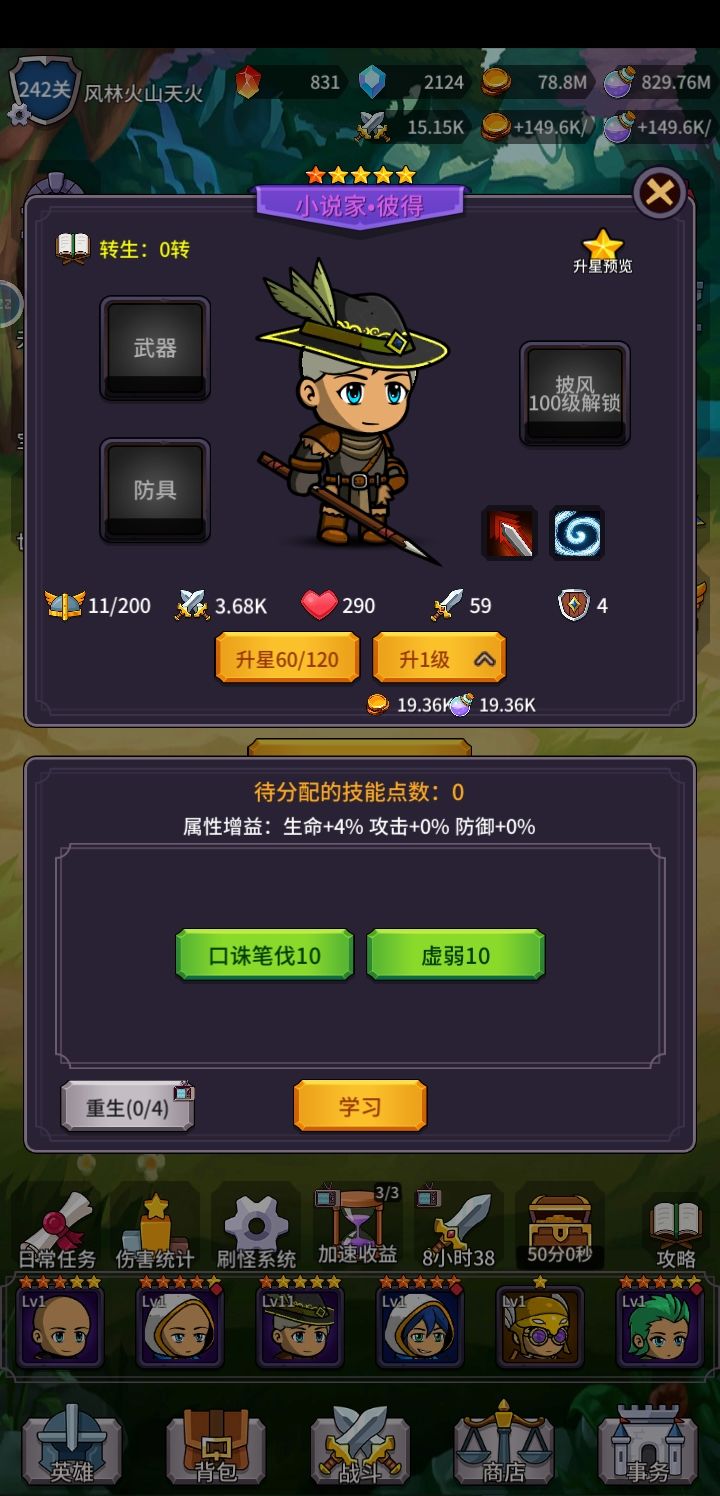Tap the 加速收益 hourglass icon
Viewport: 720px width, 1496px height.
tap(356, 1223)
